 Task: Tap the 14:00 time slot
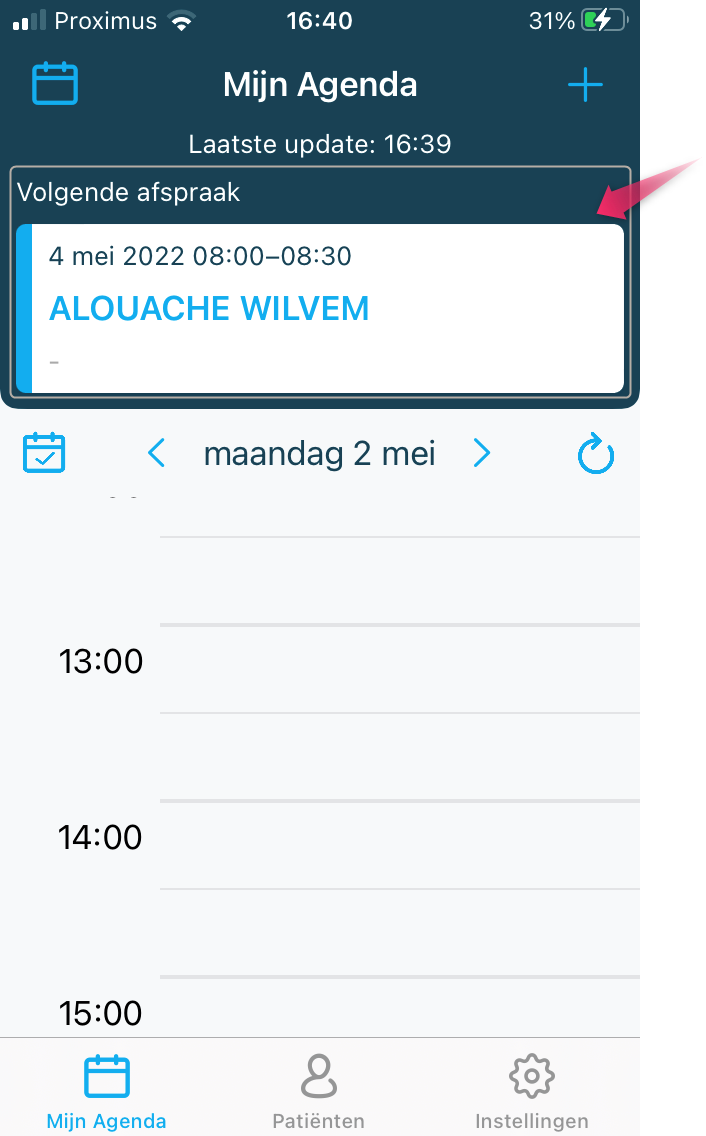coord(399,845)
